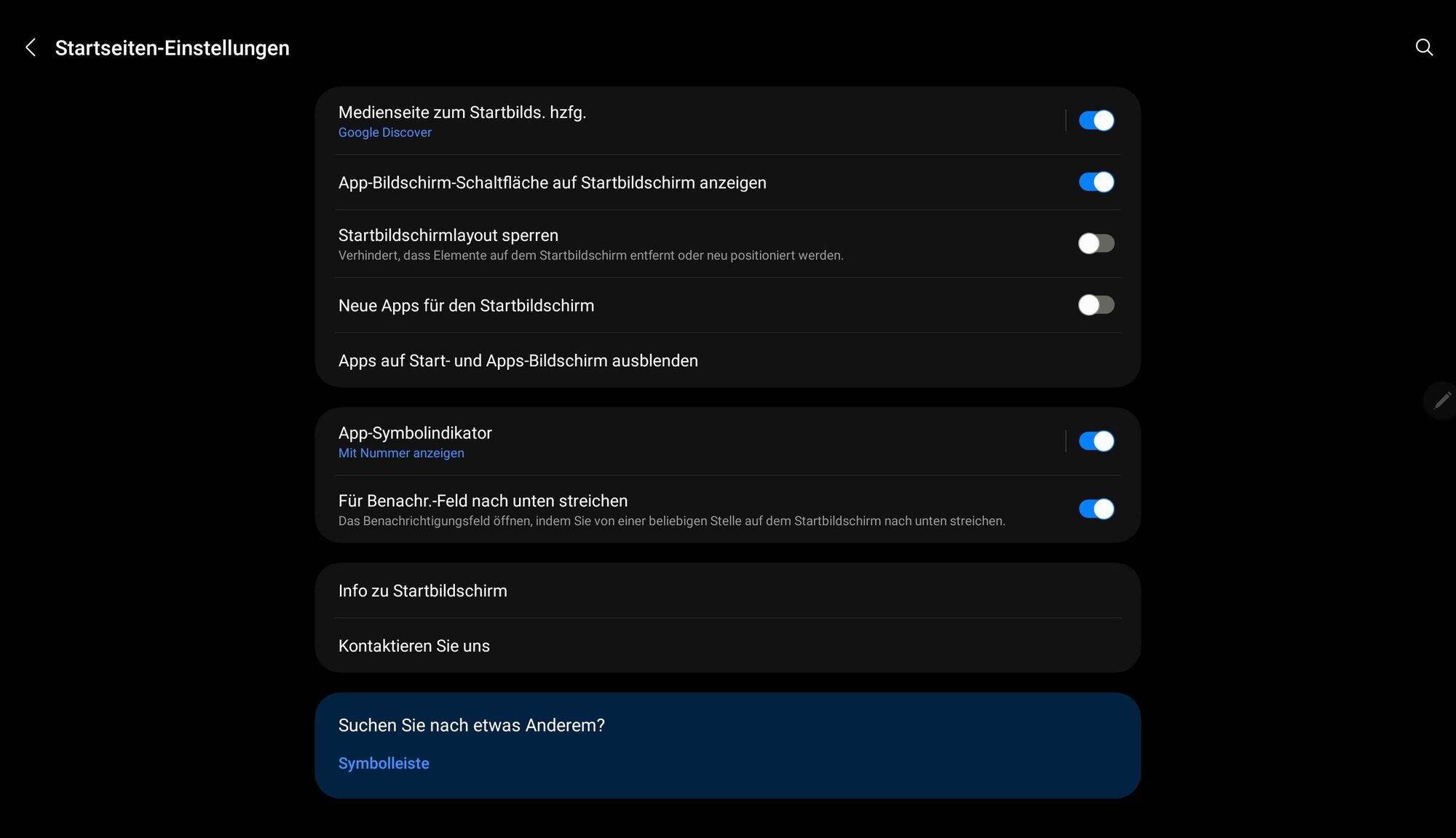Follow the Symbolleiste link

click(384, 763)
